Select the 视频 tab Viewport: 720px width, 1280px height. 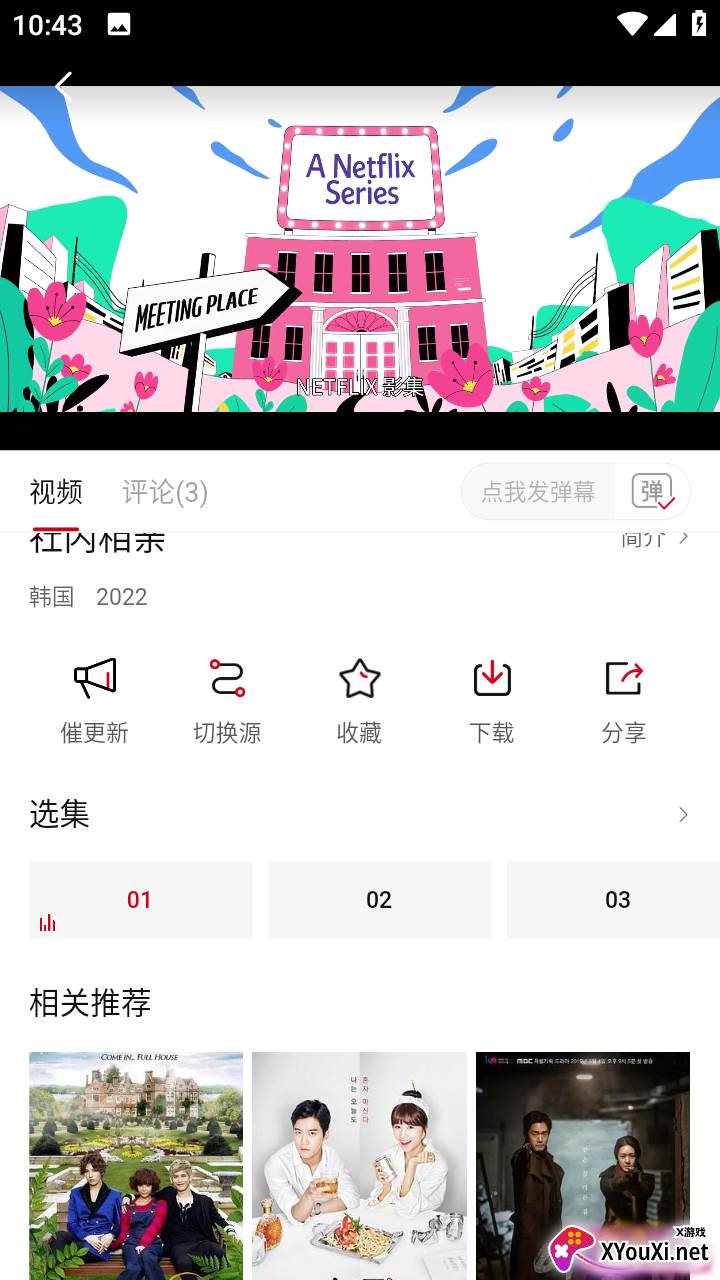pyautogui.click(x=56, y=492)
